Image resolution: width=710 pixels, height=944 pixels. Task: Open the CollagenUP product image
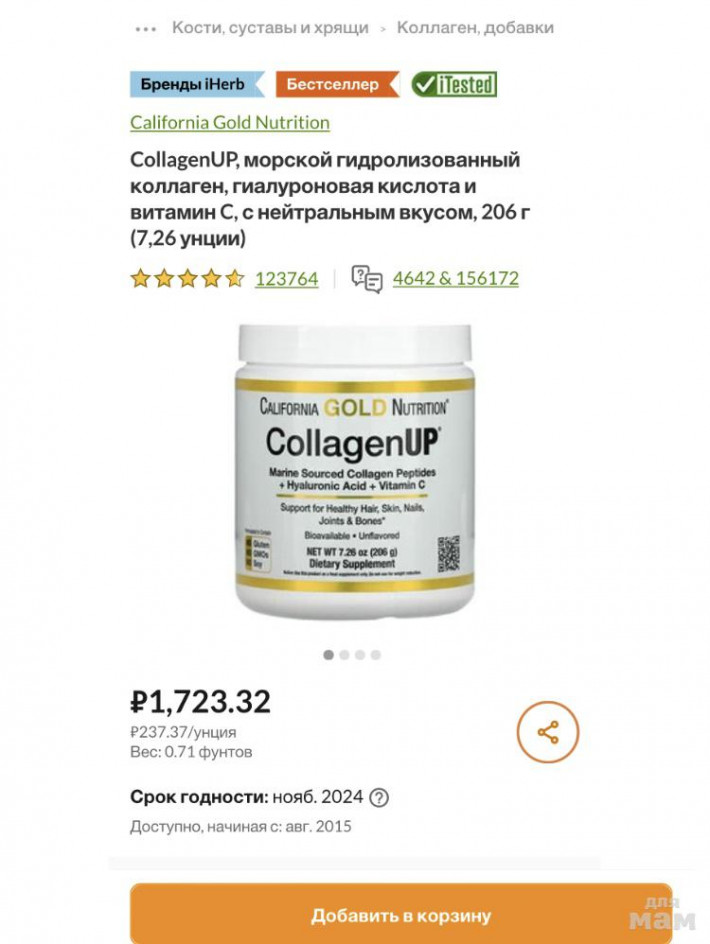tap(355, 470)
